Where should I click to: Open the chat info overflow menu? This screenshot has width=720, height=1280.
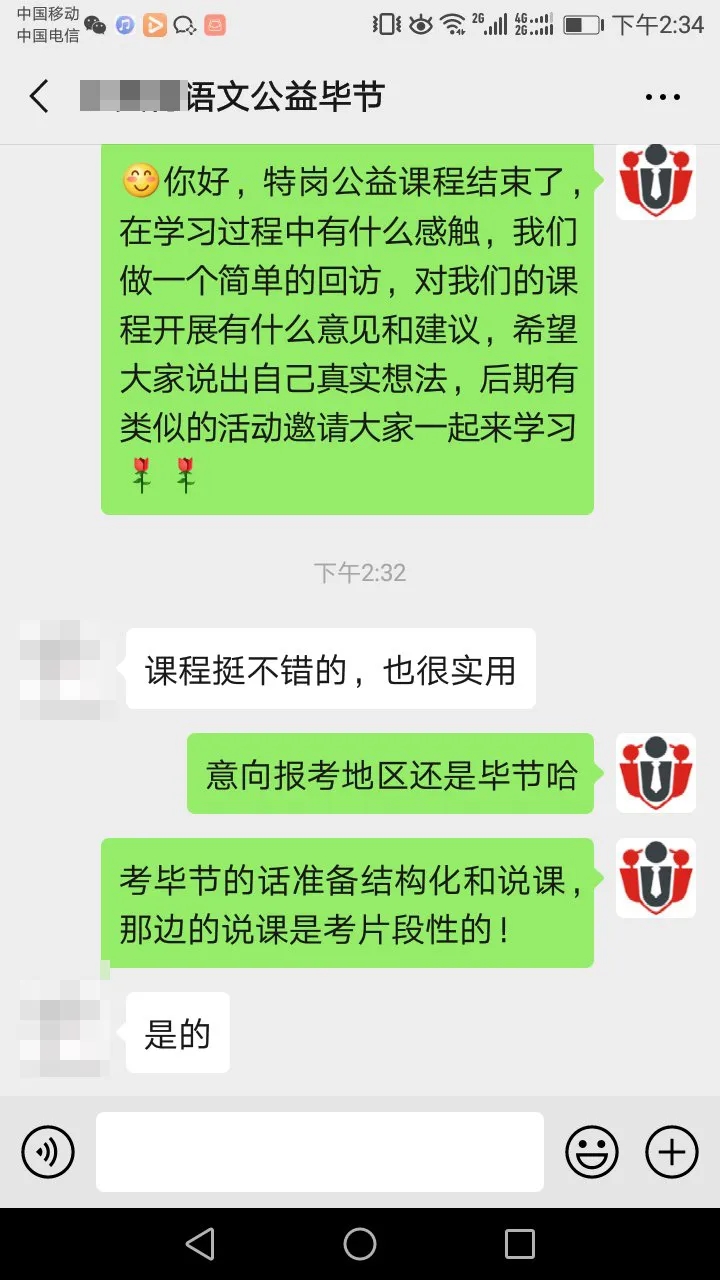click(662, 97)
